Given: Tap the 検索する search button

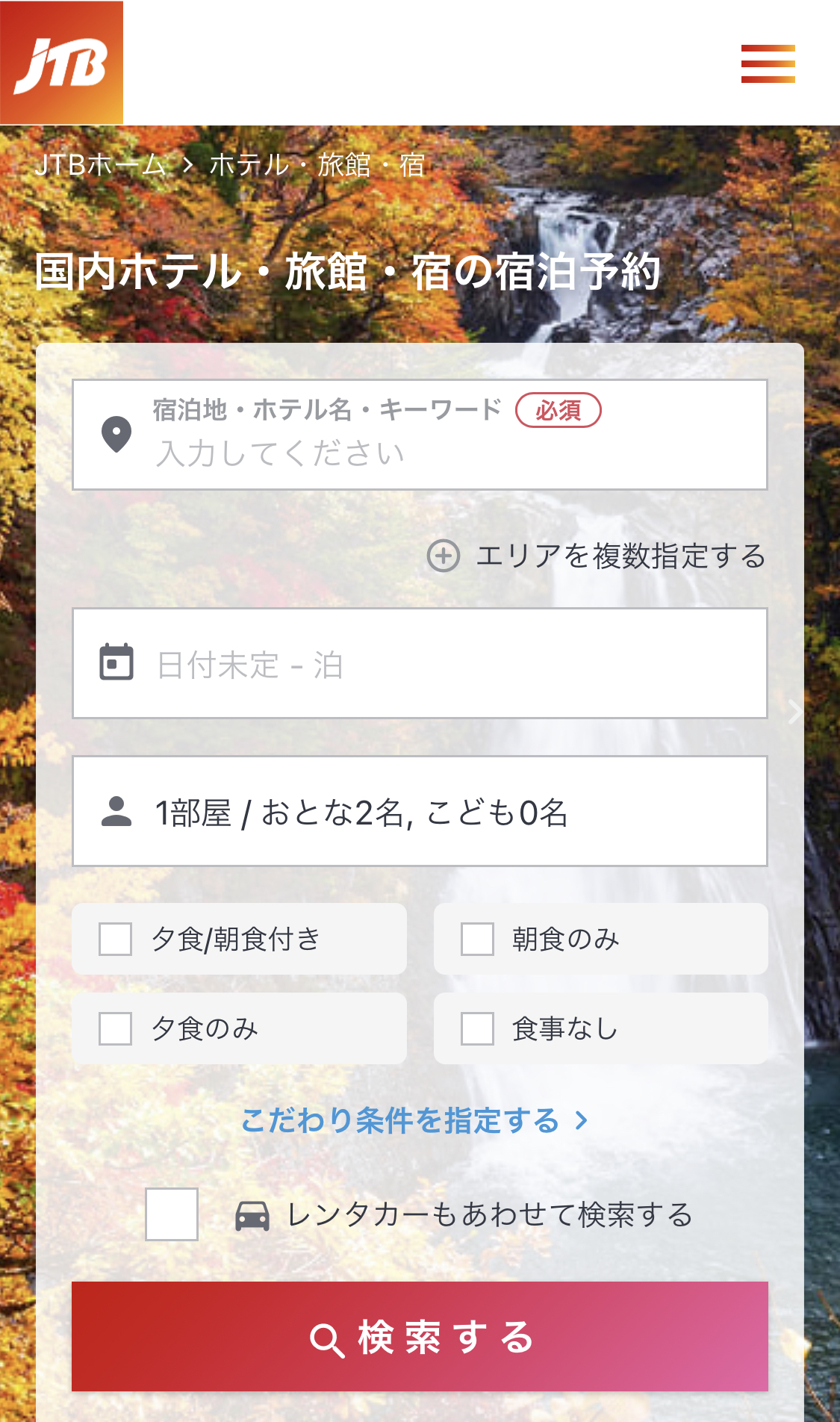Looking at the screenshot, I should [420, 1337].
